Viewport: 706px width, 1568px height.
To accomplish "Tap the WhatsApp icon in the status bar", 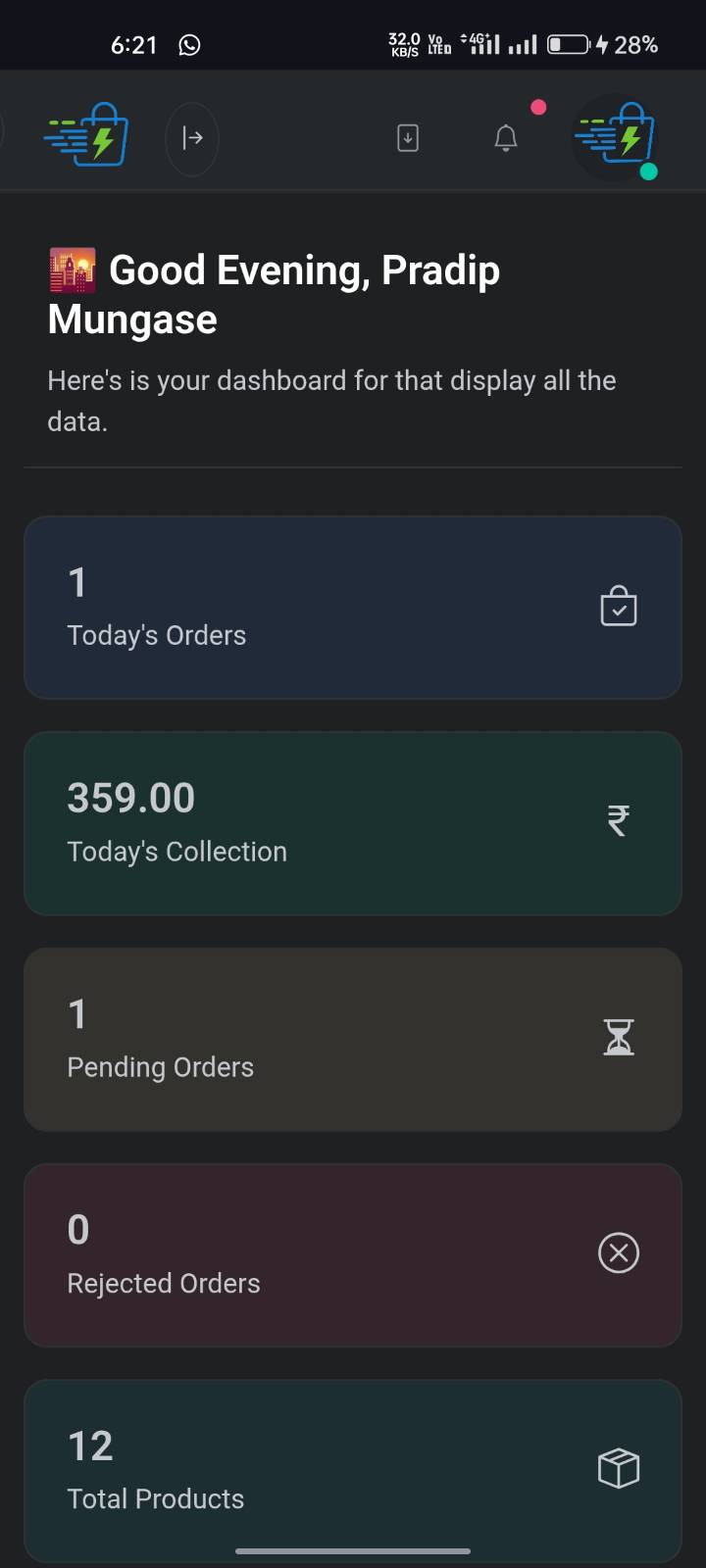I will 188,44.
